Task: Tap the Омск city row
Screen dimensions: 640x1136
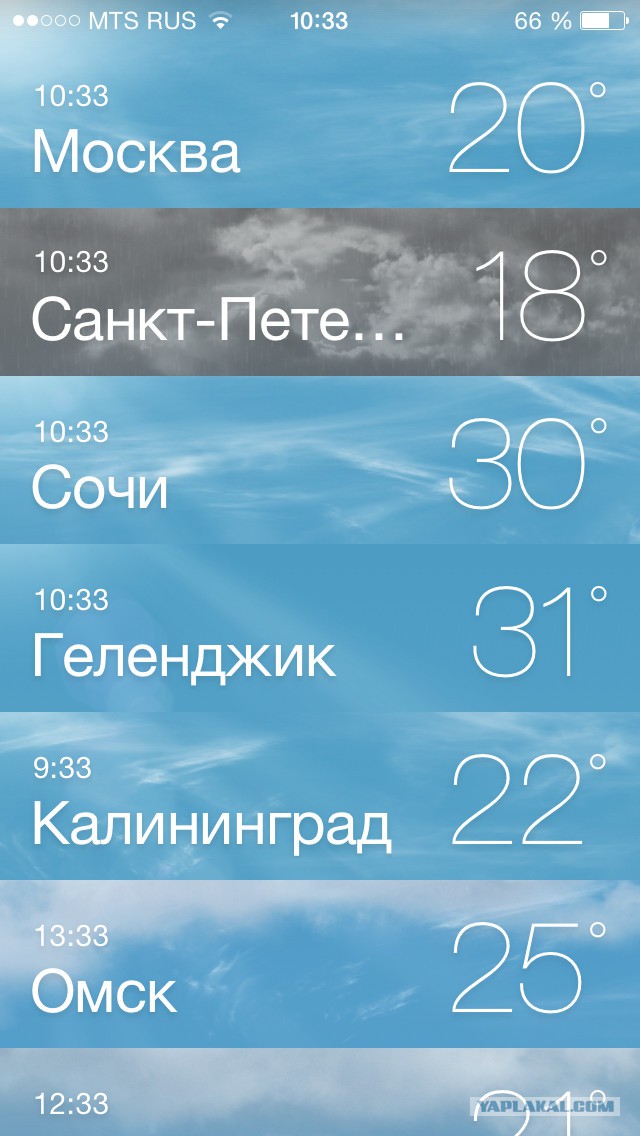Action: tap(320, 965)
